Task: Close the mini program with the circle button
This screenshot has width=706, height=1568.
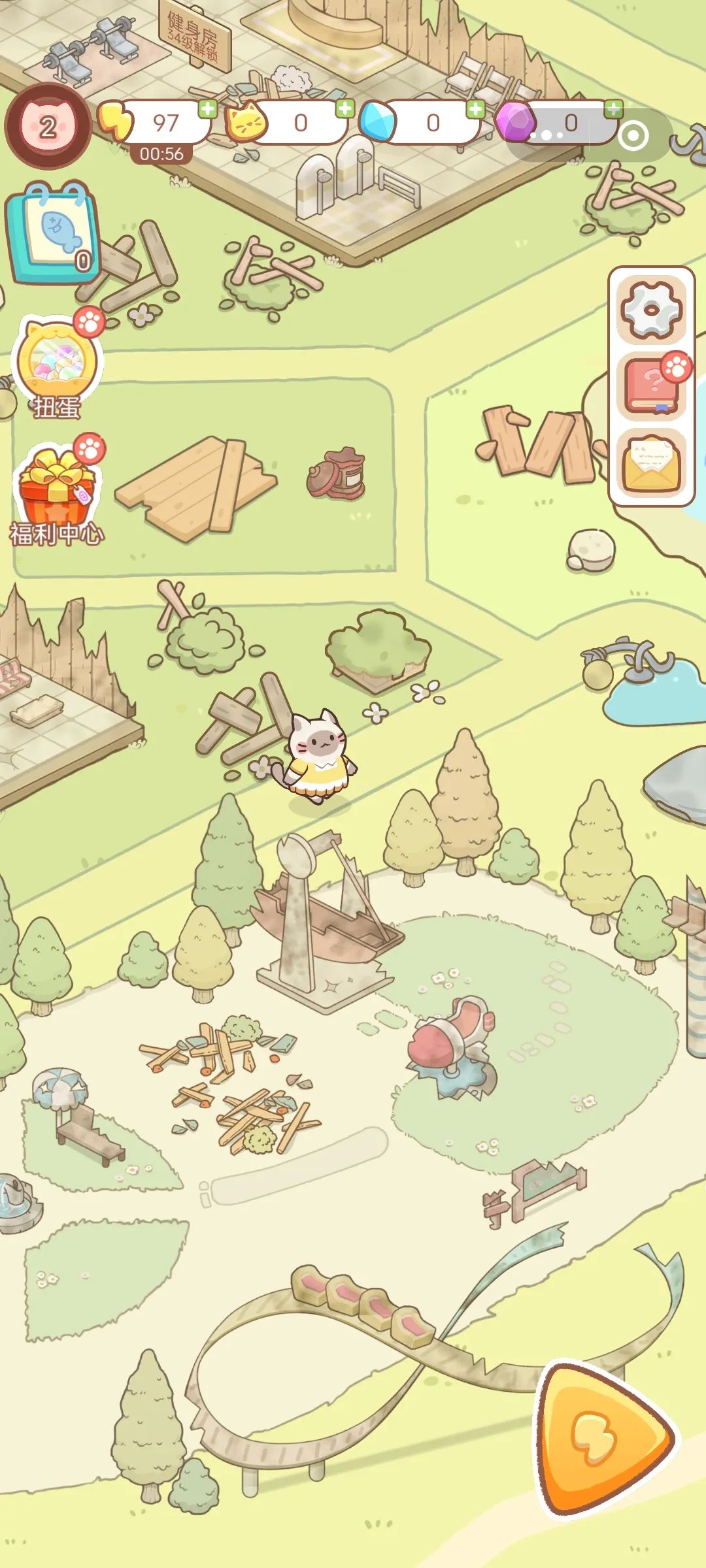Action: tap(633, 135)
